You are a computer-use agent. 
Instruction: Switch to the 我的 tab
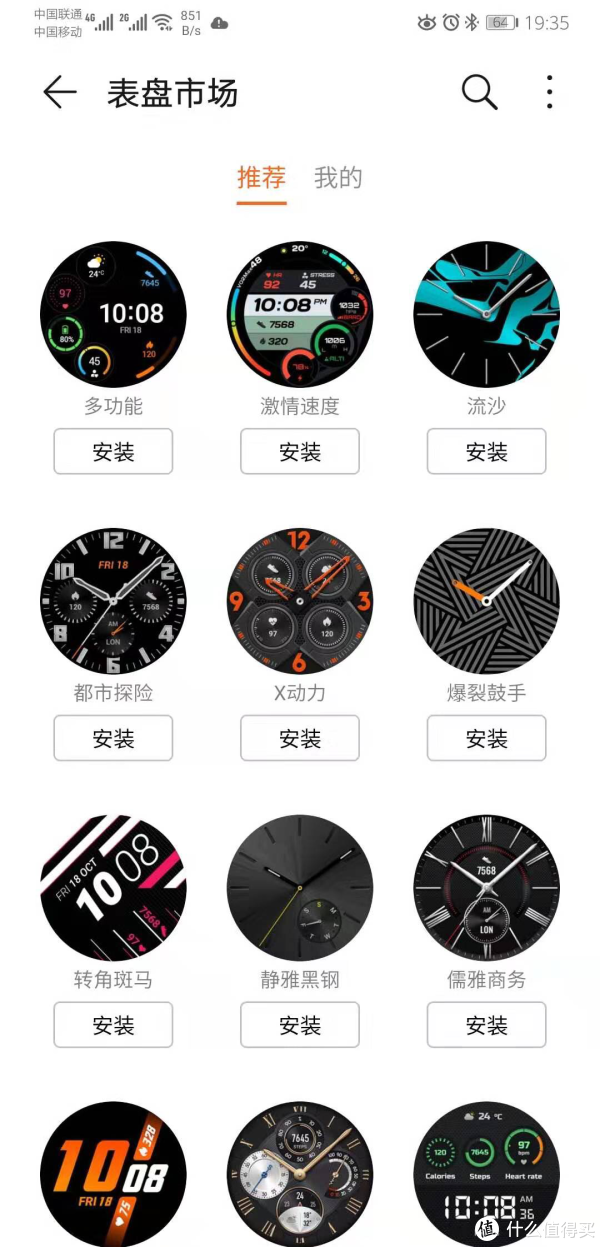point(338,178)
